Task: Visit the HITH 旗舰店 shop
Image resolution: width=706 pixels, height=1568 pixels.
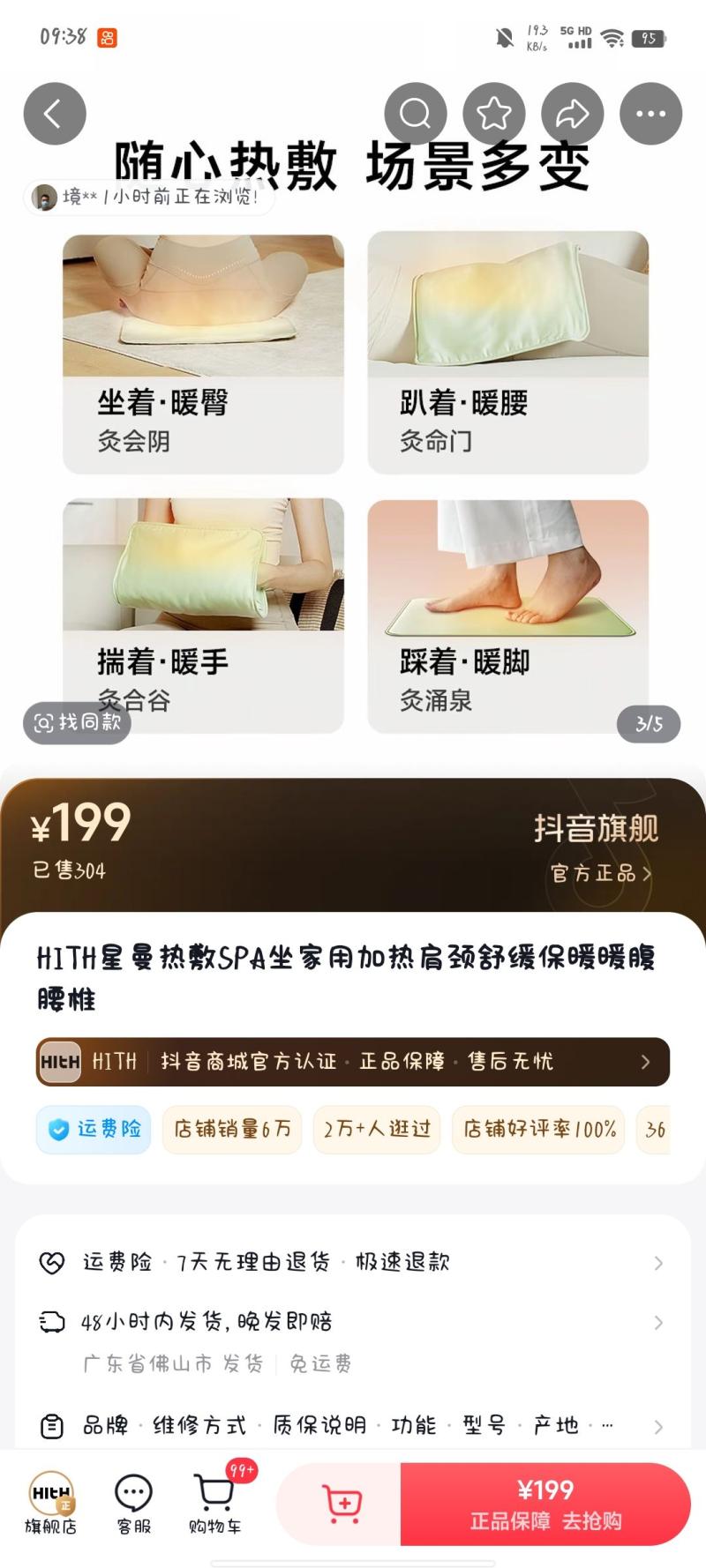Action: click(50, 1503)
